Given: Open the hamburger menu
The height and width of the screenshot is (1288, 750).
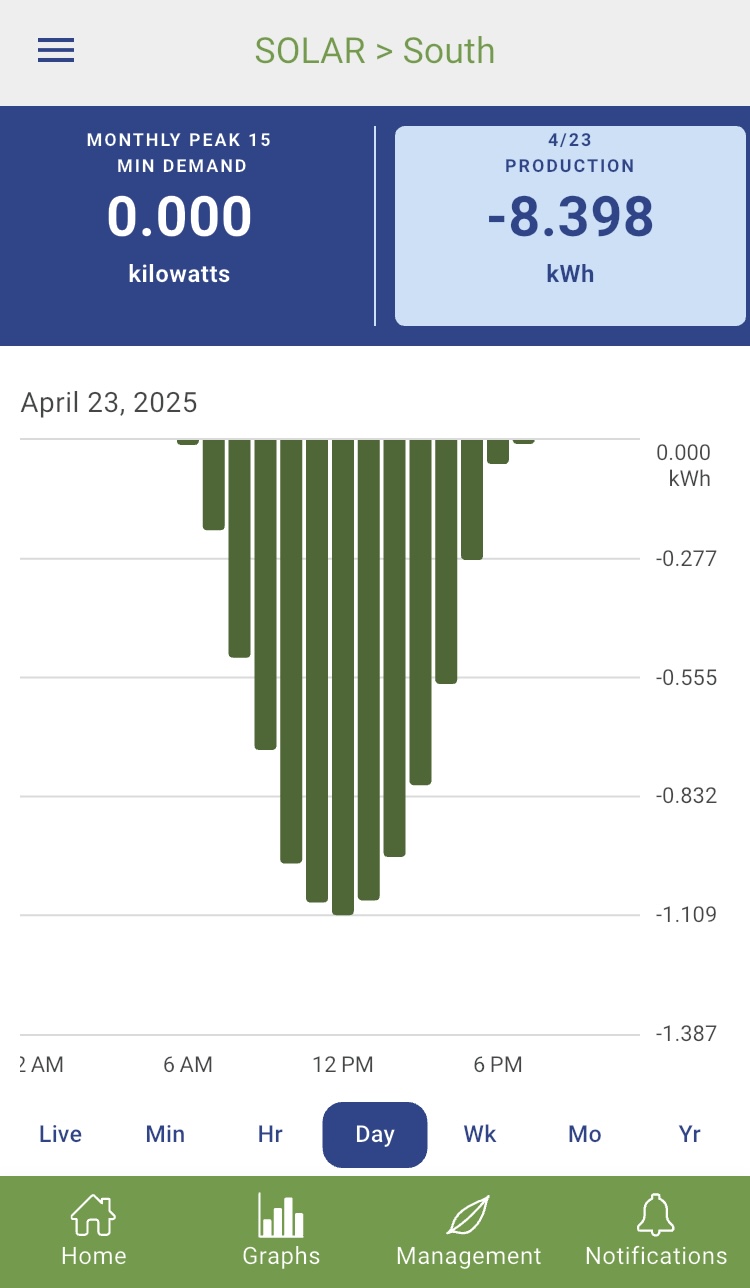Looking at the screenshot, I should (x=56, y=50).
